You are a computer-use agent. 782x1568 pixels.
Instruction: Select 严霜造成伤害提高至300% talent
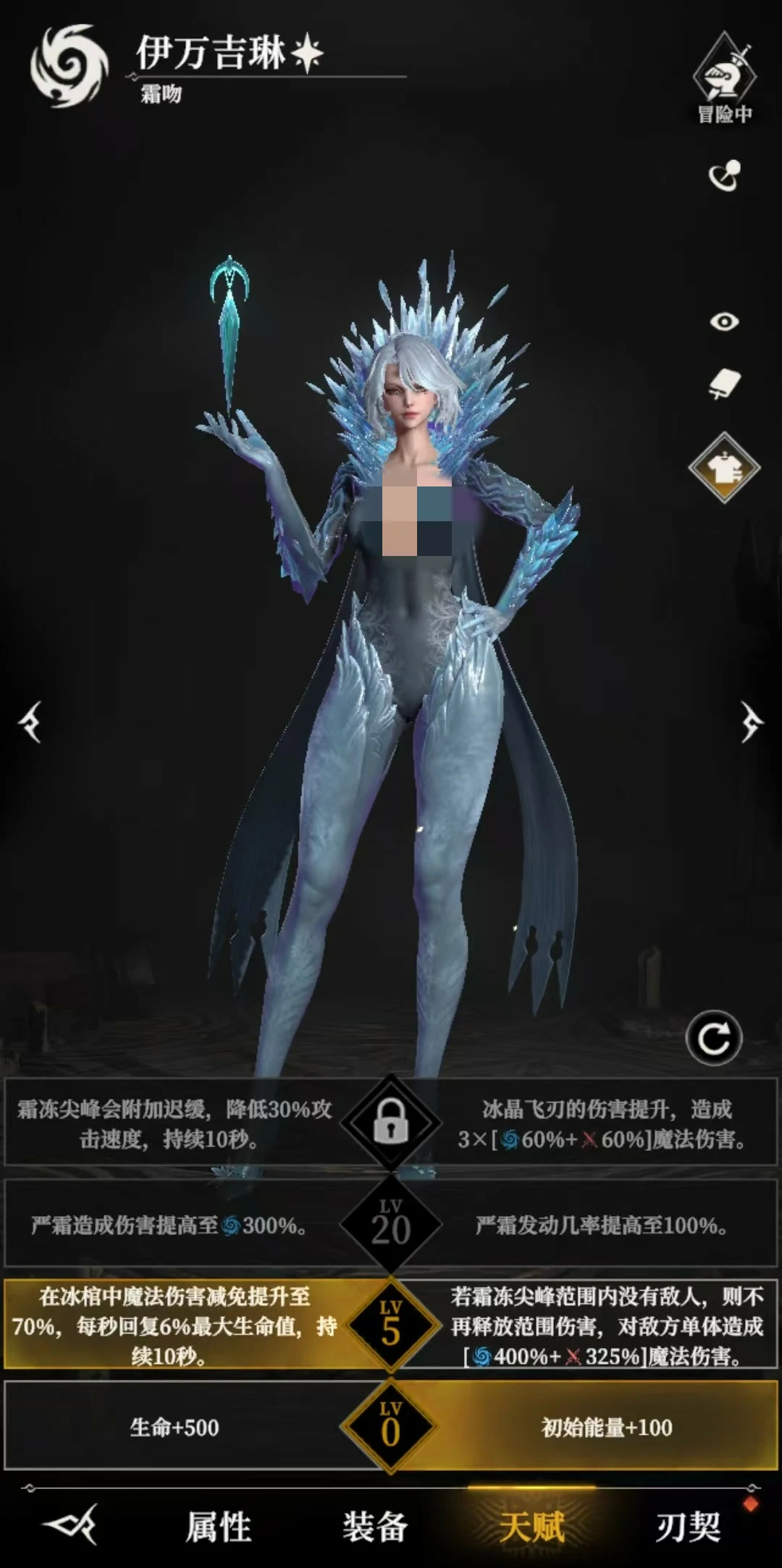coord(170,1226)
